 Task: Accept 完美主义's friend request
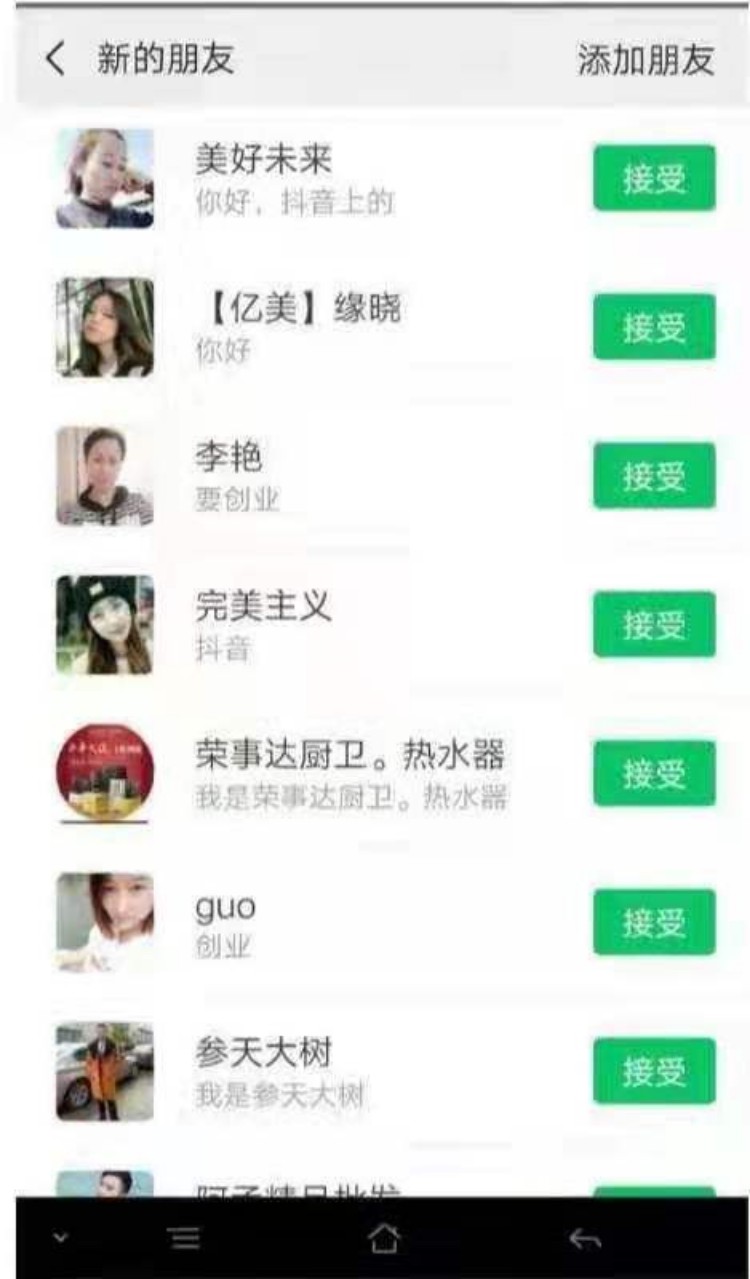tap(653, 620)
